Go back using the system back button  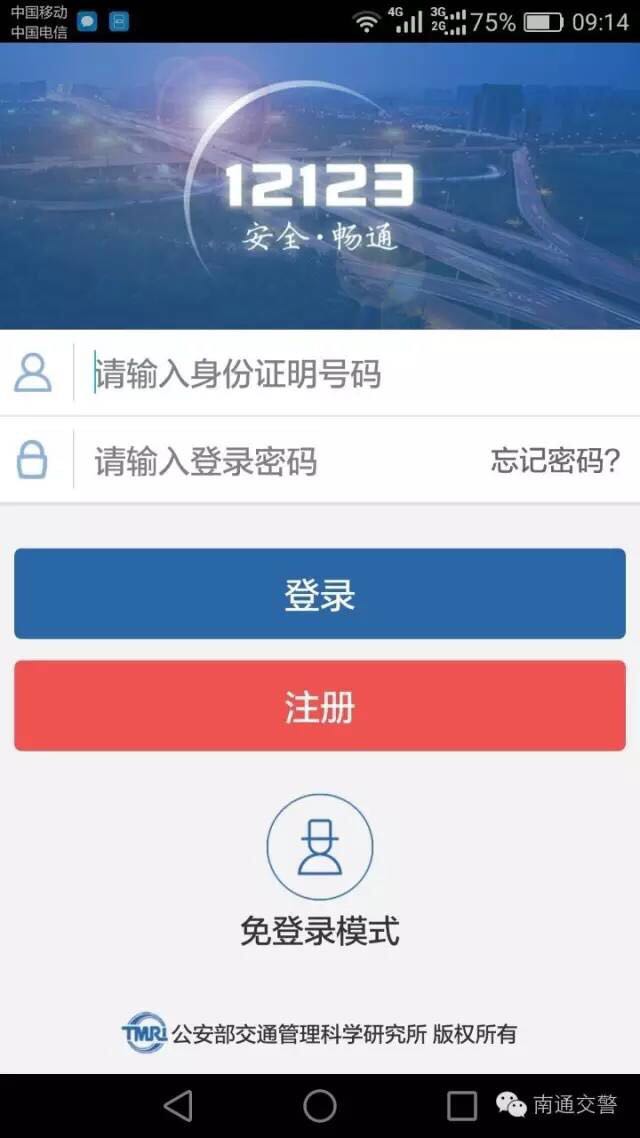[x=178, y=1105]
